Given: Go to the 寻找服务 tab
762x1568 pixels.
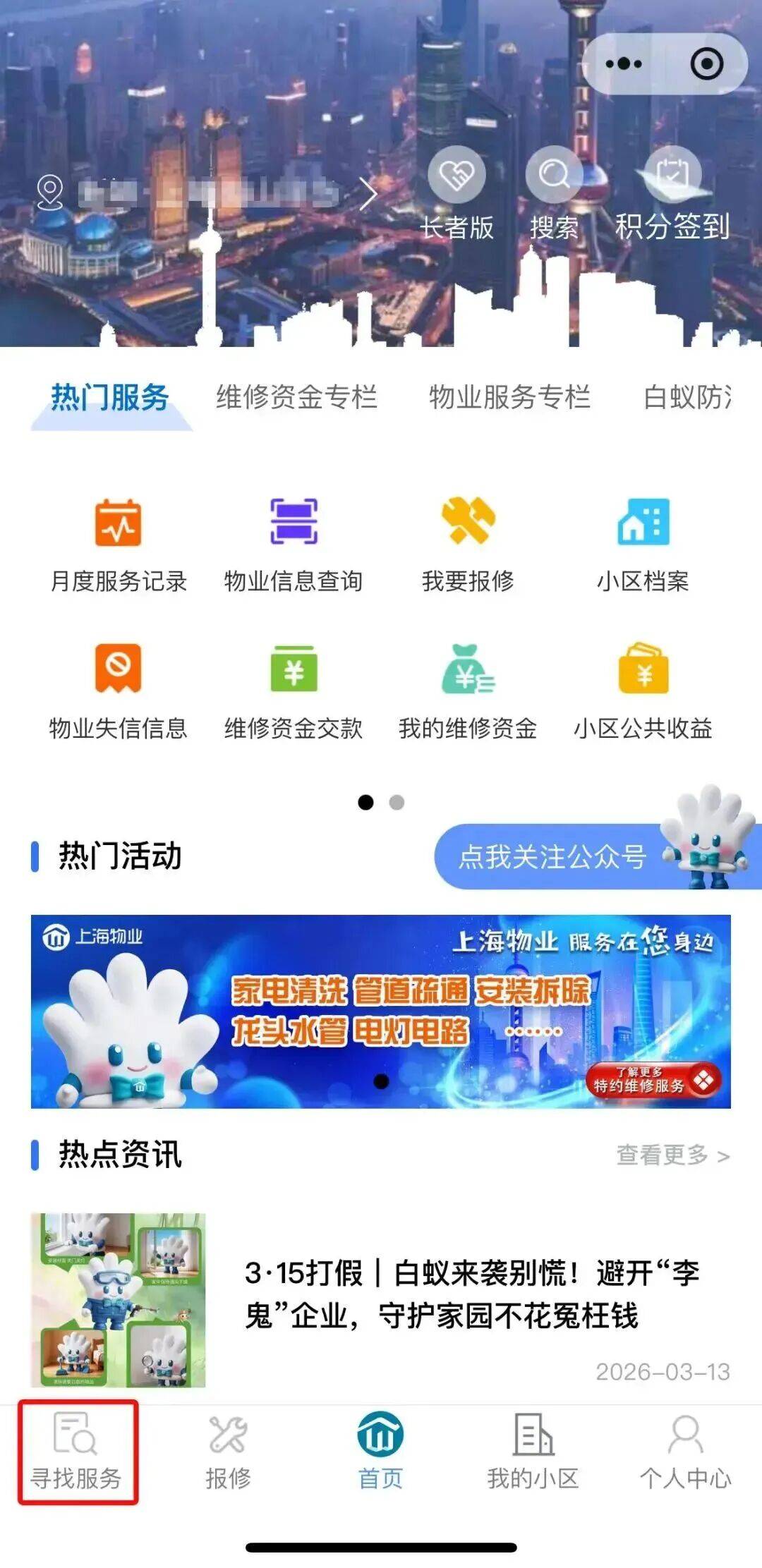Looking at the screenshot, I should [76, 1452].
